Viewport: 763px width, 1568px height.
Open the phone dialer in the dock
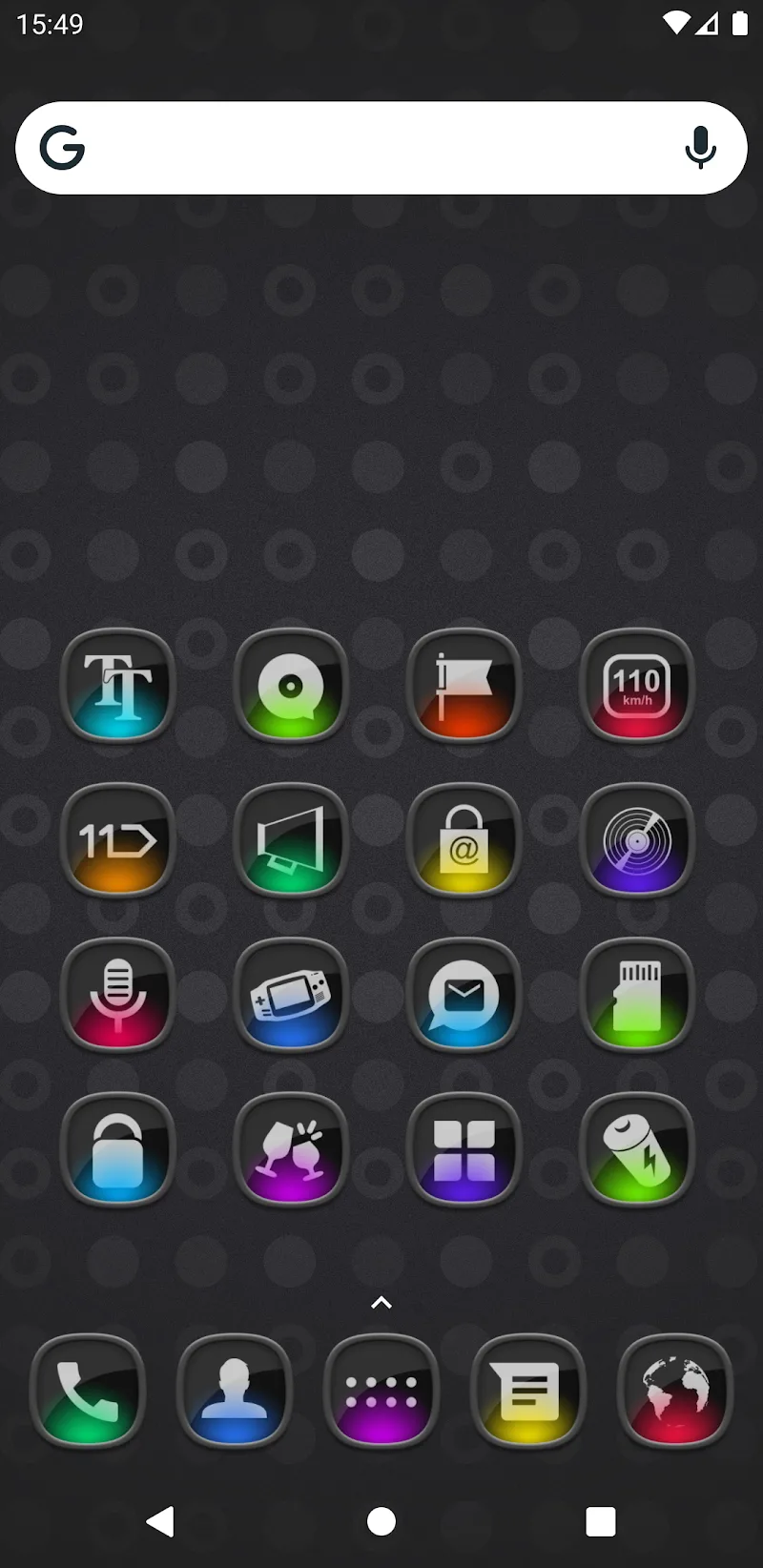pyautogui.click(x=87, y=1390)
